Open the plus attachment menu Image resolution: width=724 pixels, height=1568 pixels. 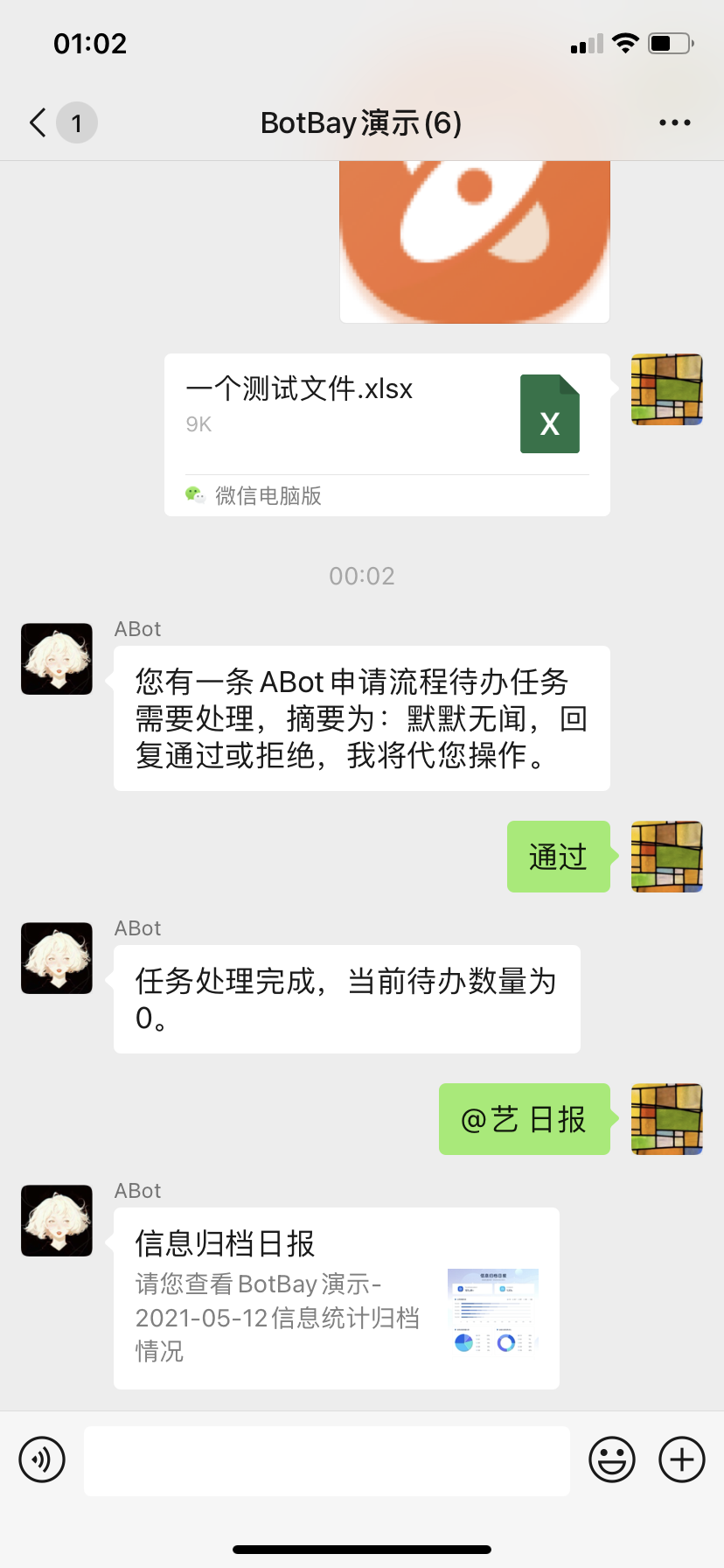click(x=681, y=1459)
